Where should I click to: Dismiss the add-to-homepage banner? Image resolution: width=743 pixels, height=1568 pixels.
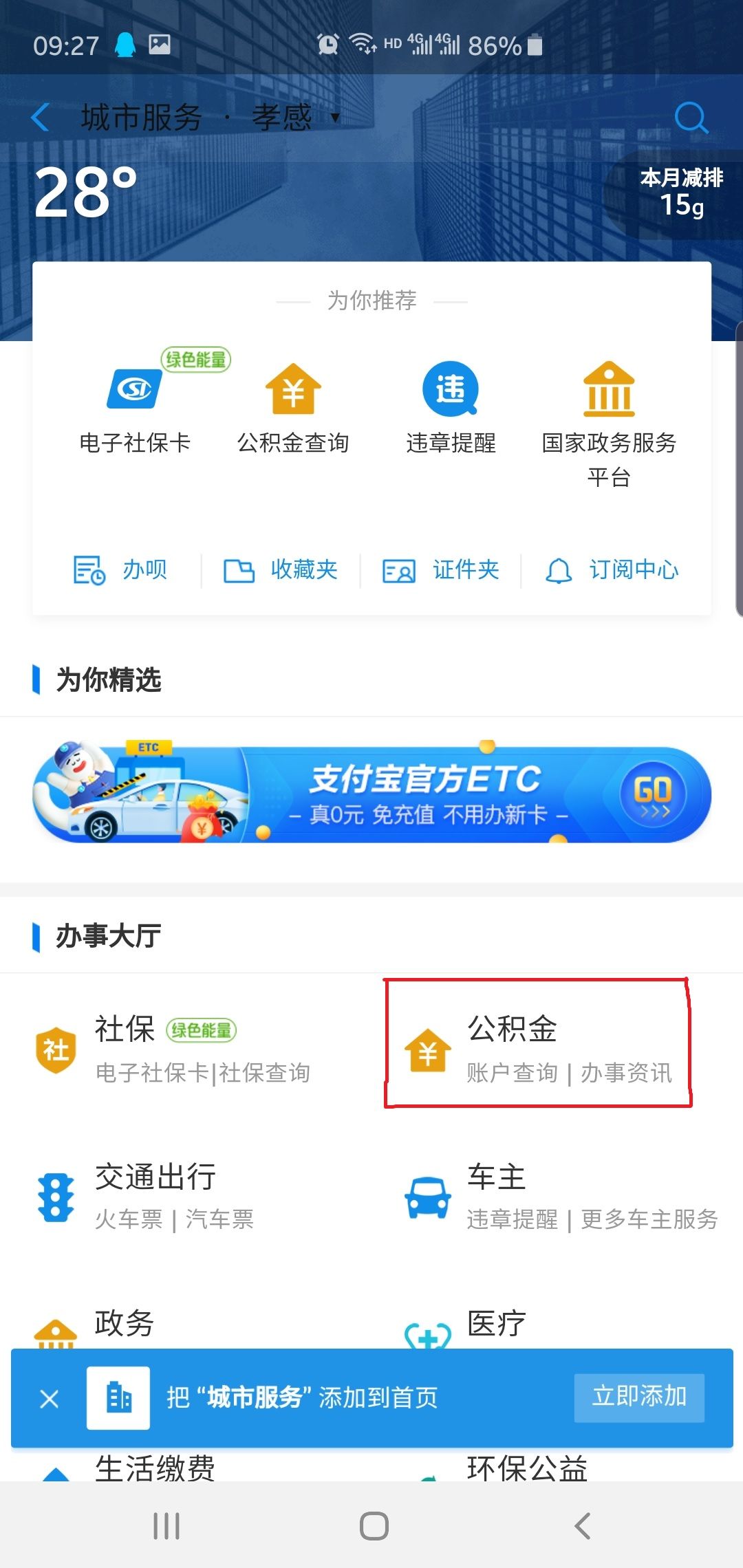coord(50,1399)
